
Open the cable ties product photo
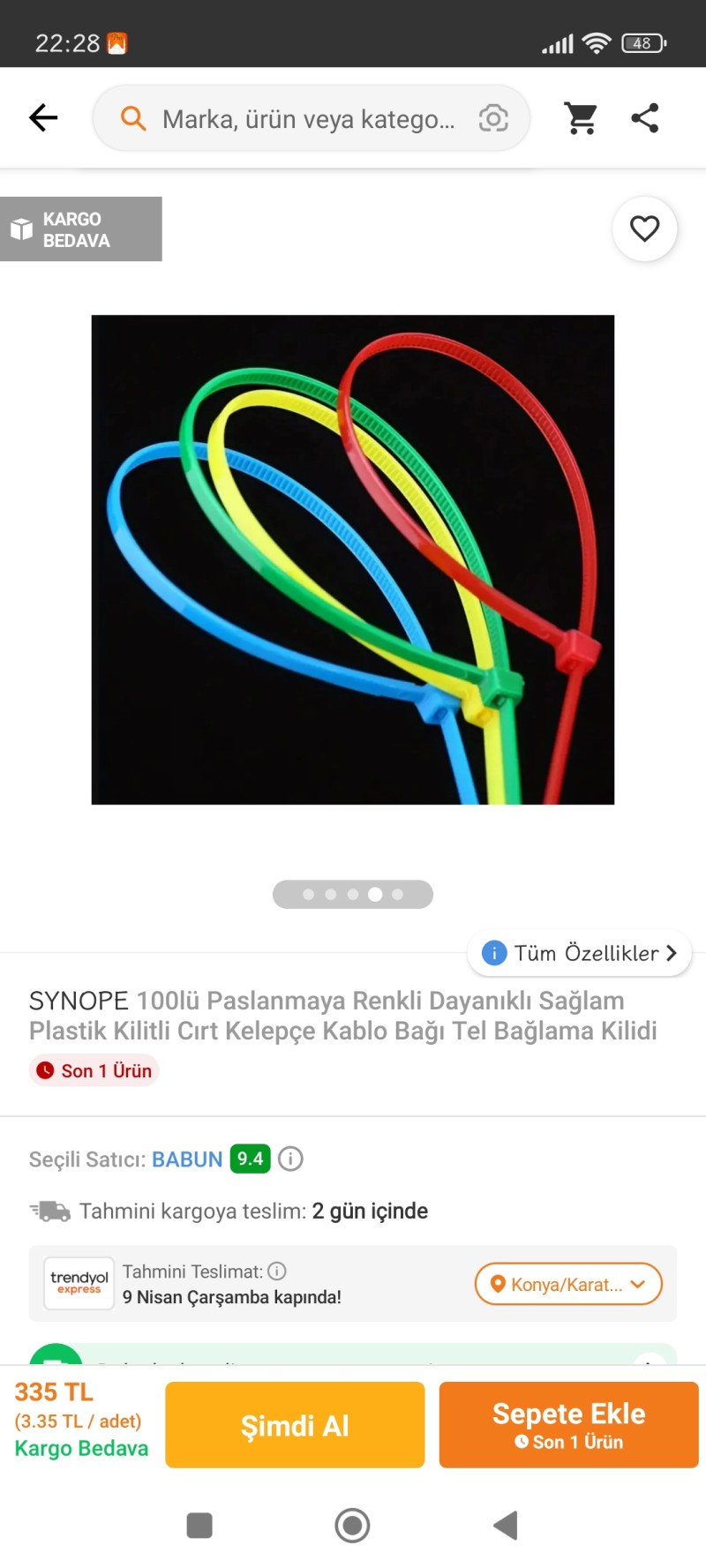(x=353, y=559)
